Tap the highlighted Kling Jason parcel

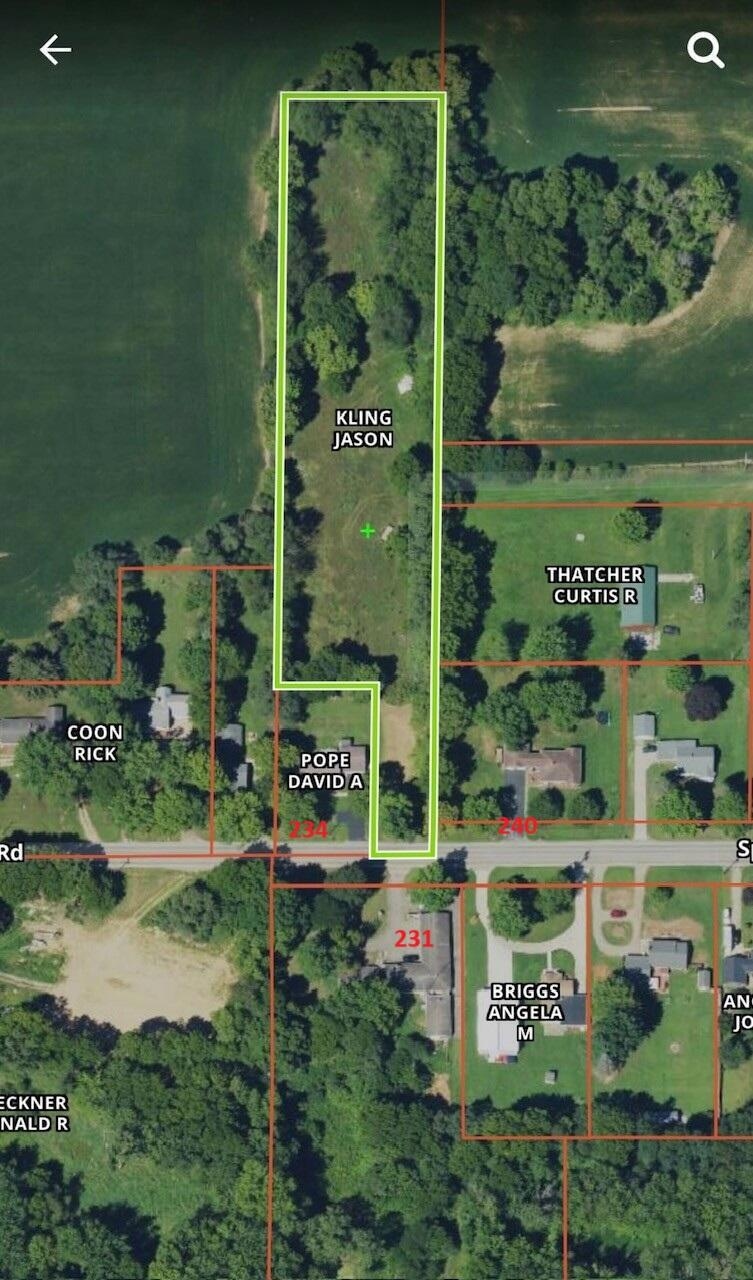pos(362,428)
